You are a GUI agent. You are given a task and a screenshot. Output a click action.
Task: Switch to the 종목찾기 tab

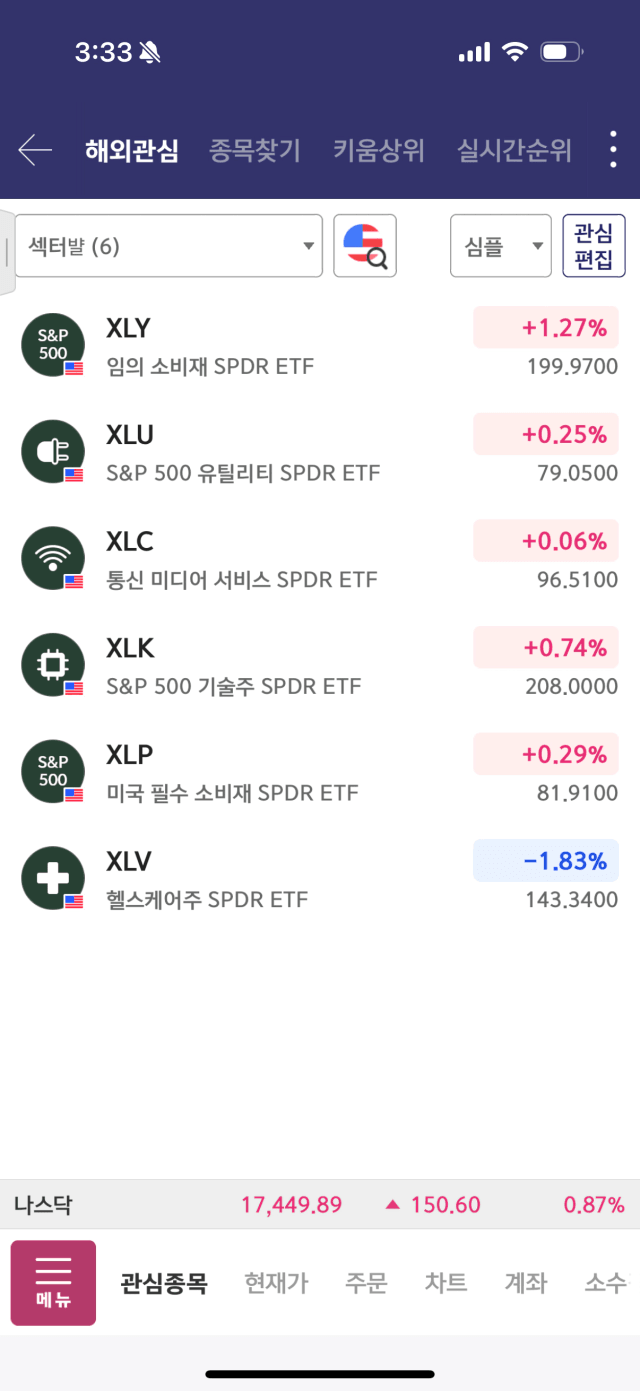255,151
